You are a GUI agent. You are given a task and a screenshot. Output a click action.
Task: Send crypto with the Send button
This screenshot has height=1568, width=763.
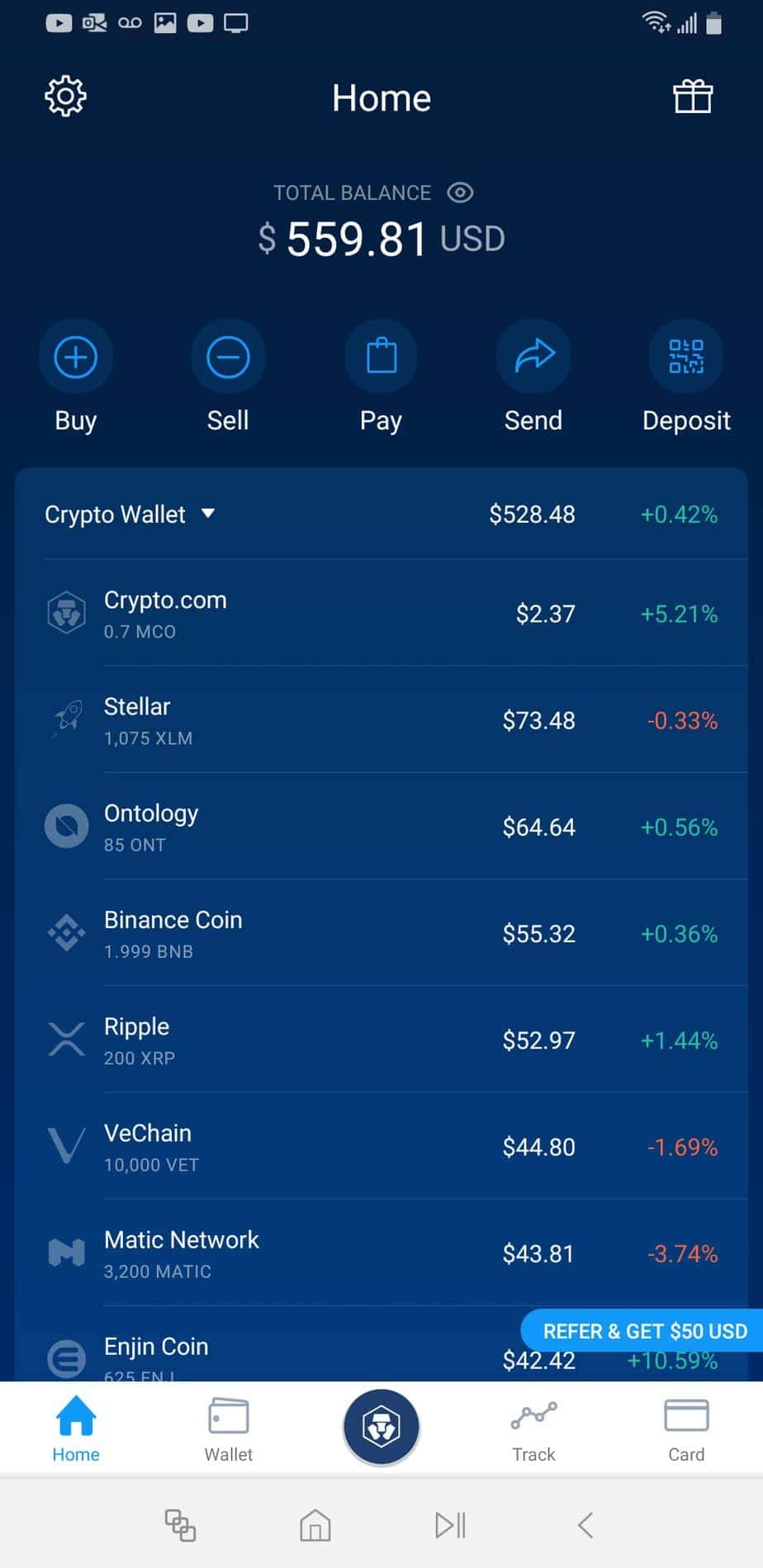533,358
